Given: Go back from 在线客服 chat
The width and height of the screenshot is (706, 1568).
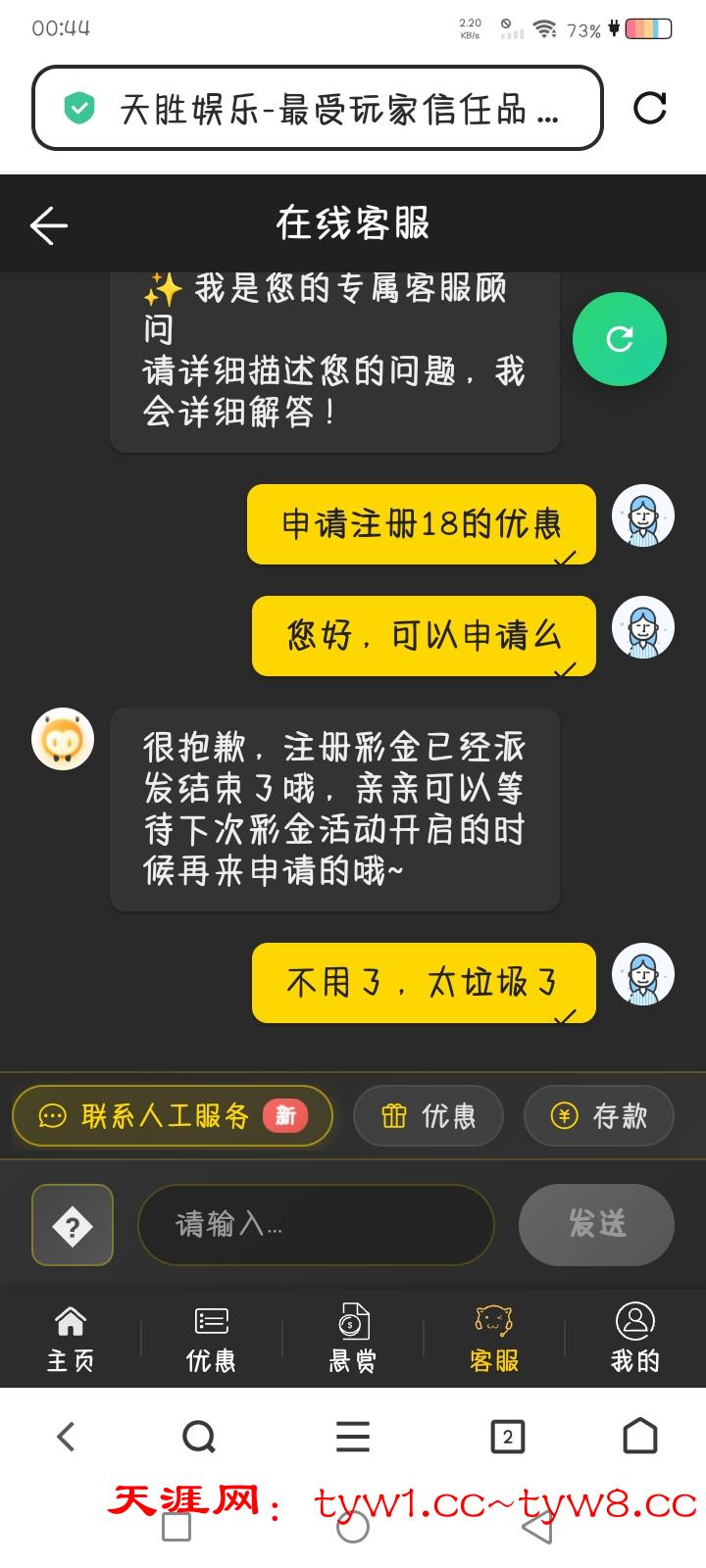Looking at the screenshot, I should click(x=49, y=225).
